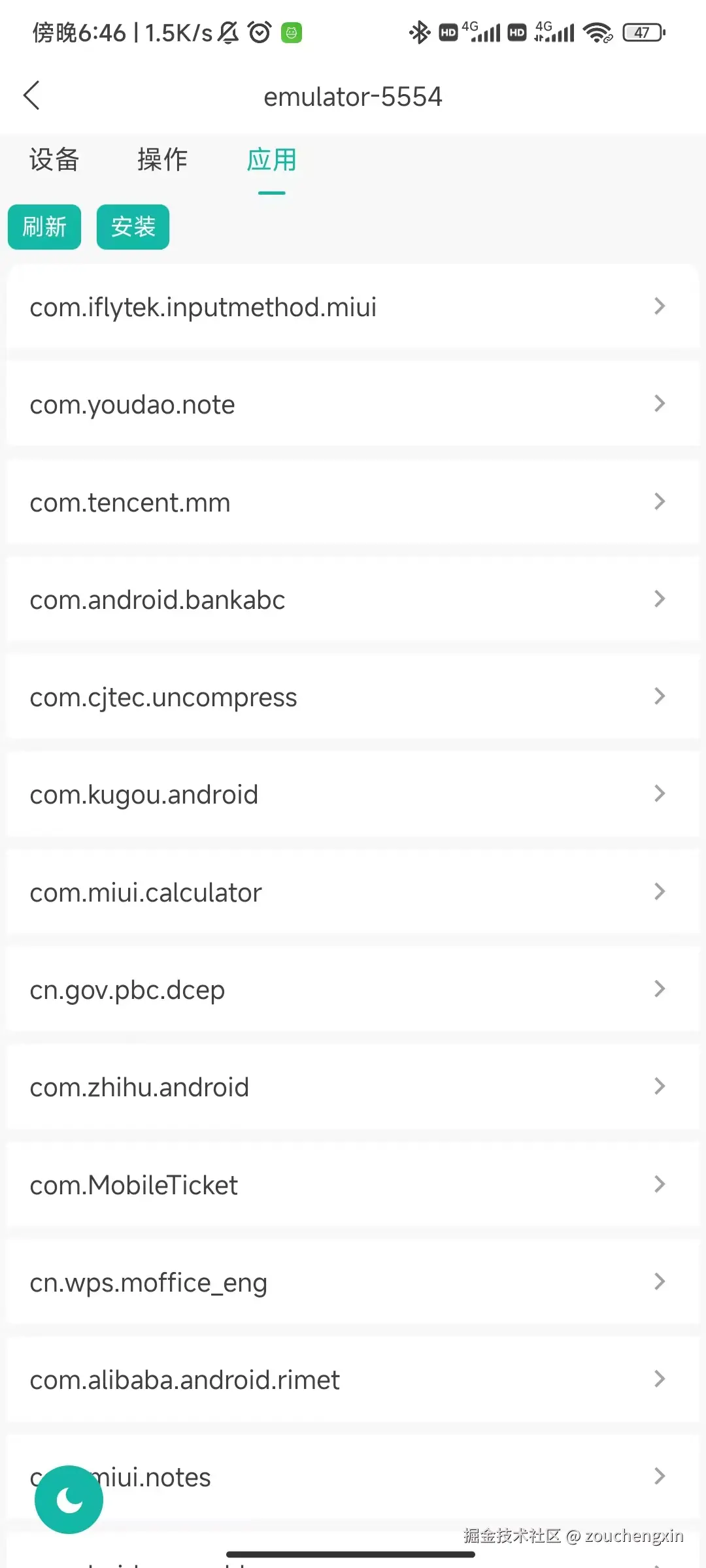This screenshot has width=706, height=1568.
Task: Toggle dark mode with the moon button
Action: point(69,1499)
